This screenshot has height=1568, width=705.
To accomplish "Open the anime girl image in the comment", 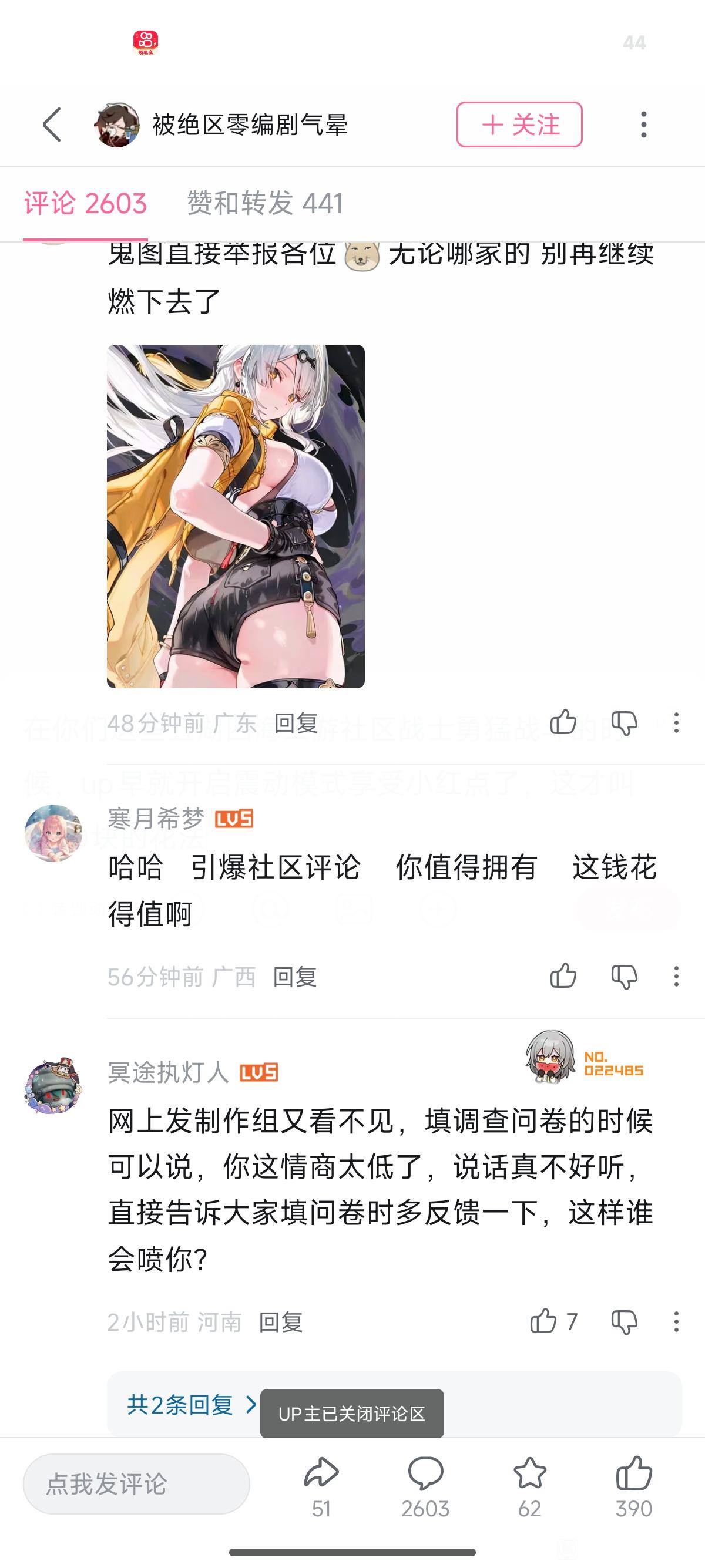I will tap(236, 516).
